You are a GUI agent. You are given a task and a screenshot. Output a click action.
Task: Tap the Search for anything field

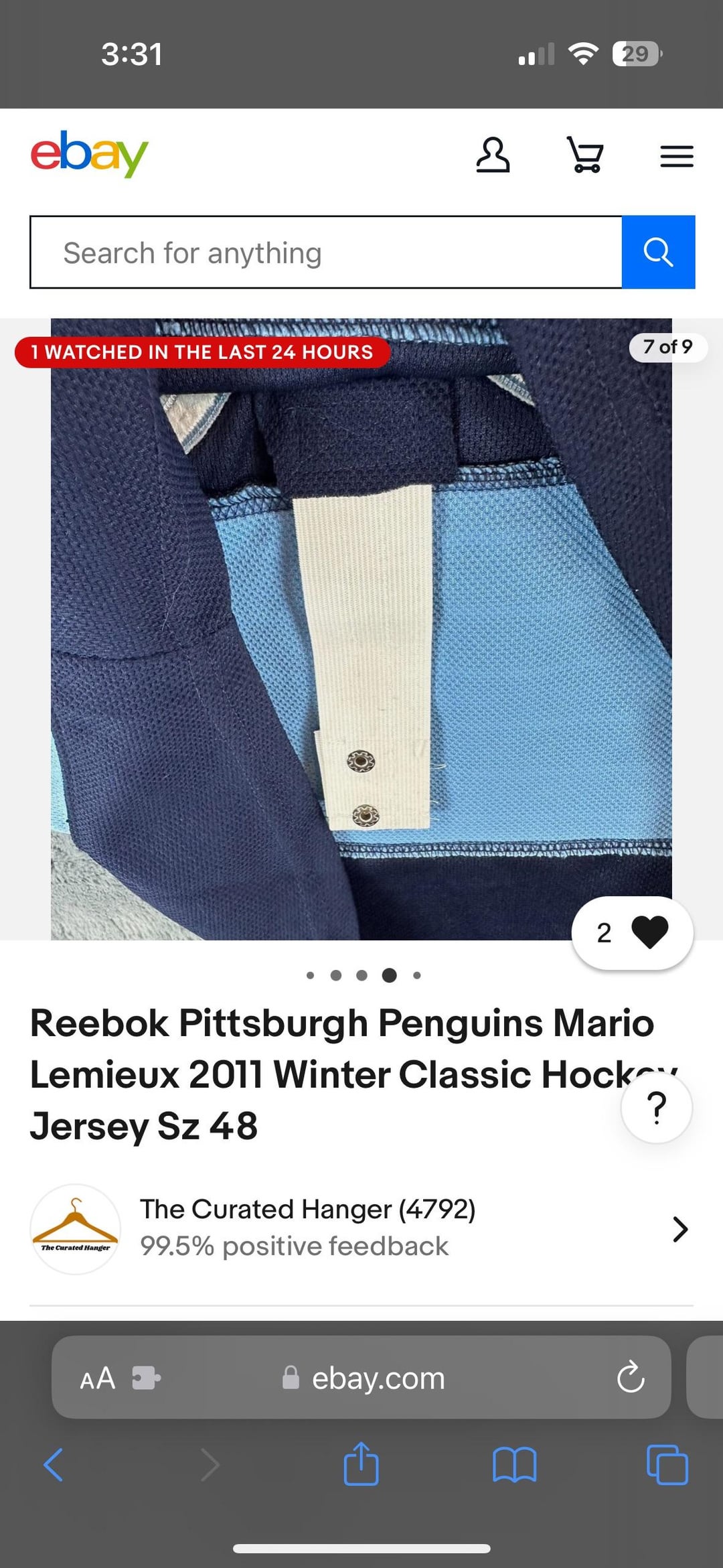326,253
